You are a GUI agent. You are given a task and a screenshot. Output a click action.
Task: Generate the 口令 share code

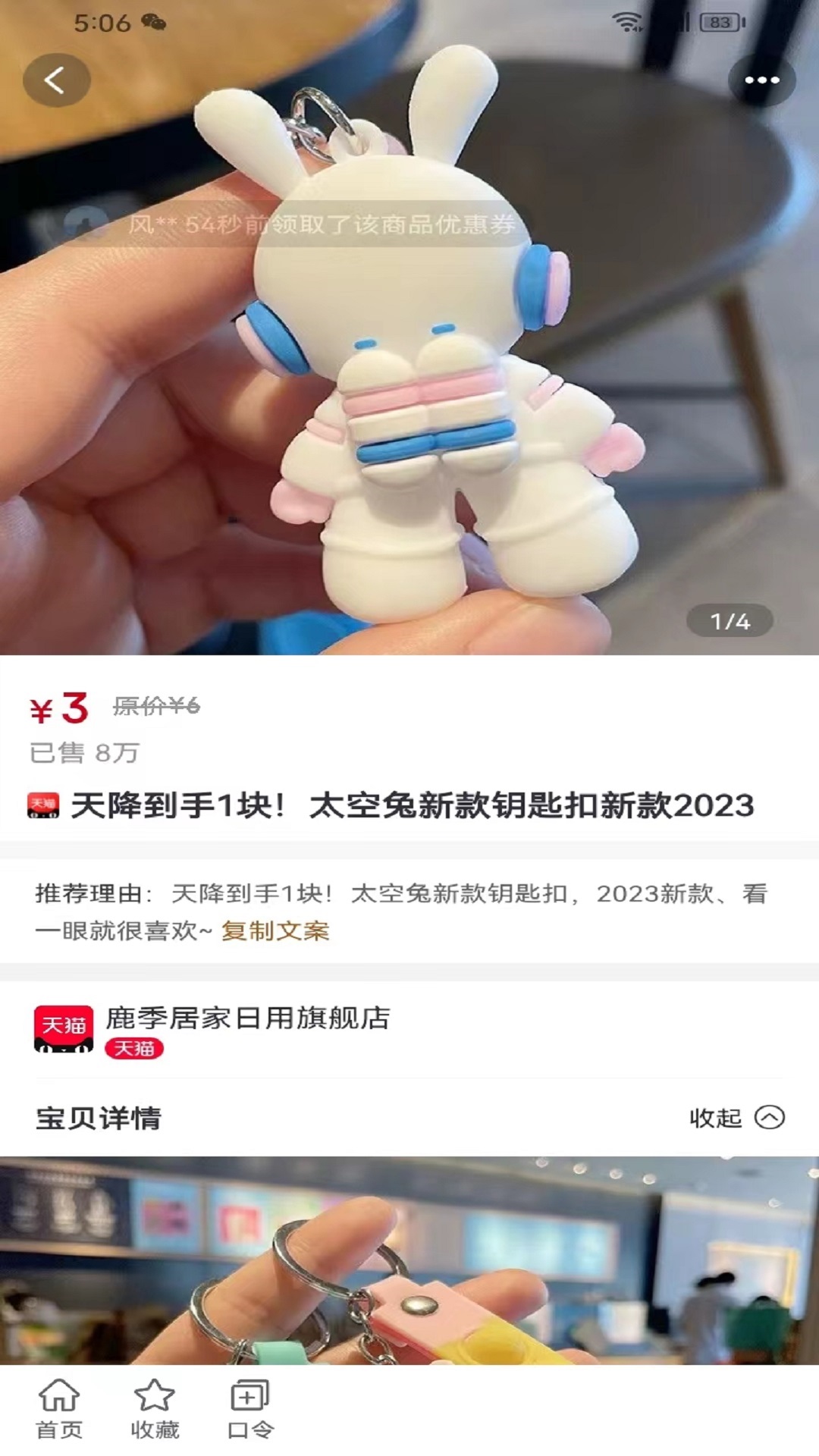[250, 1409]
